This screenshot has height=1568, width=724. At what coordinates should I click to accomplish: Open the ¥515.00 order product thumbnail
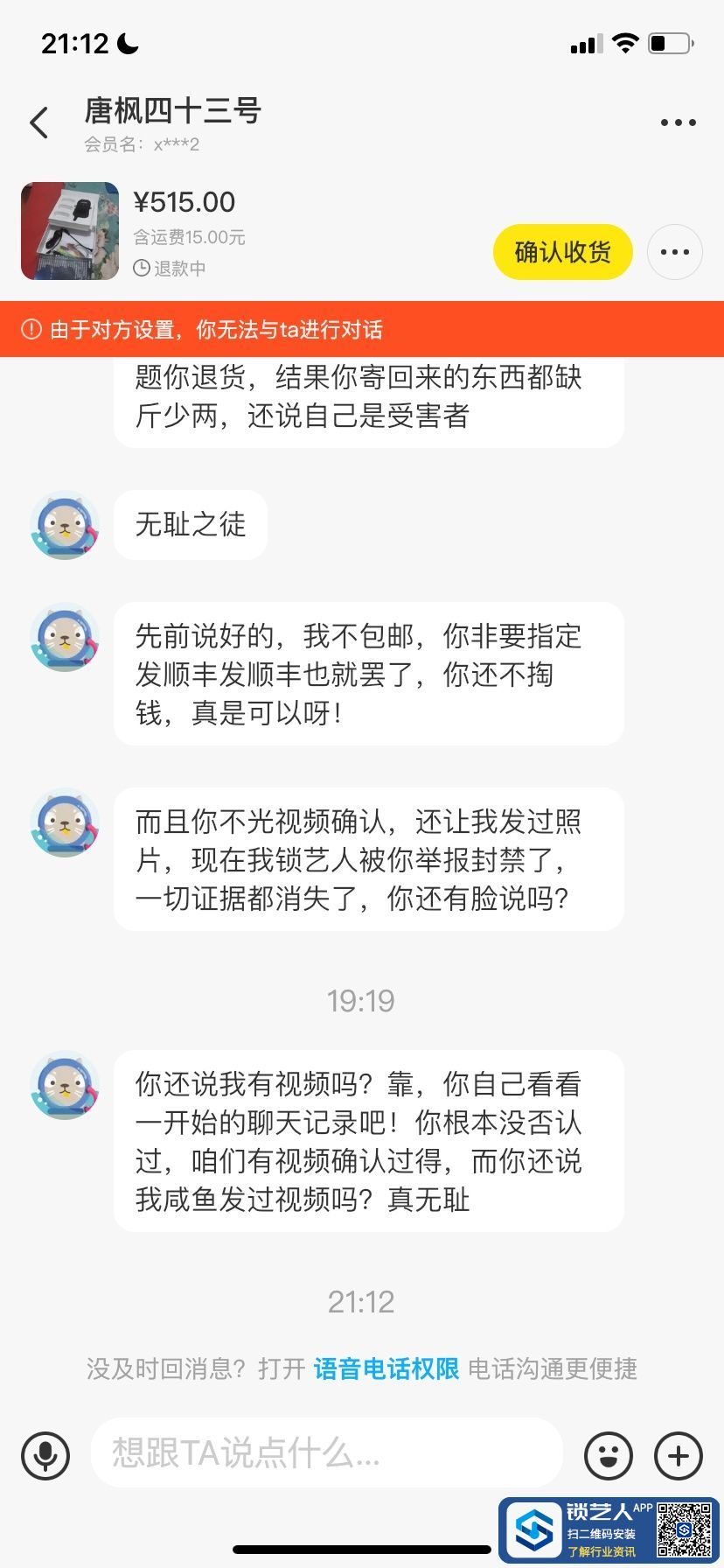coord(70,231)
